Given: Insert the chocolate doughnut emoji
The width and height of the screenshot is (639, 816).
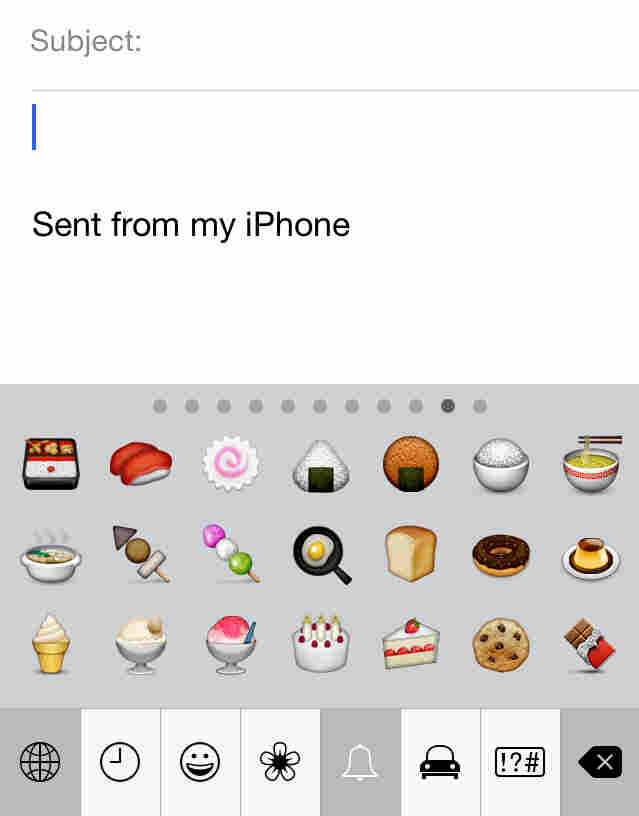Looking at the screenshot, I should pos(501,554).
